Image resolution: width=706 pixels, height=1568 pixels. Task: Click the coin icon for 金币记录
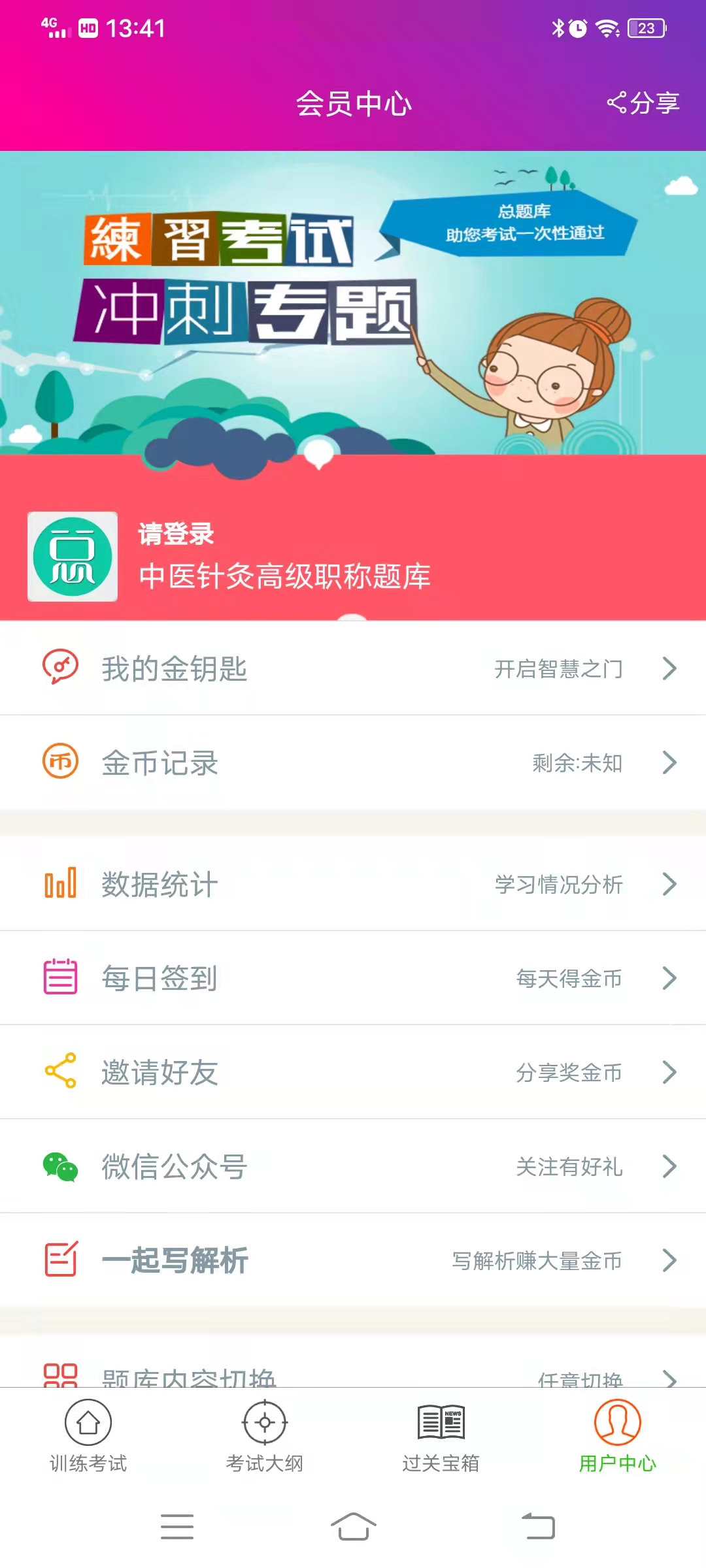(x=61, y=762)
